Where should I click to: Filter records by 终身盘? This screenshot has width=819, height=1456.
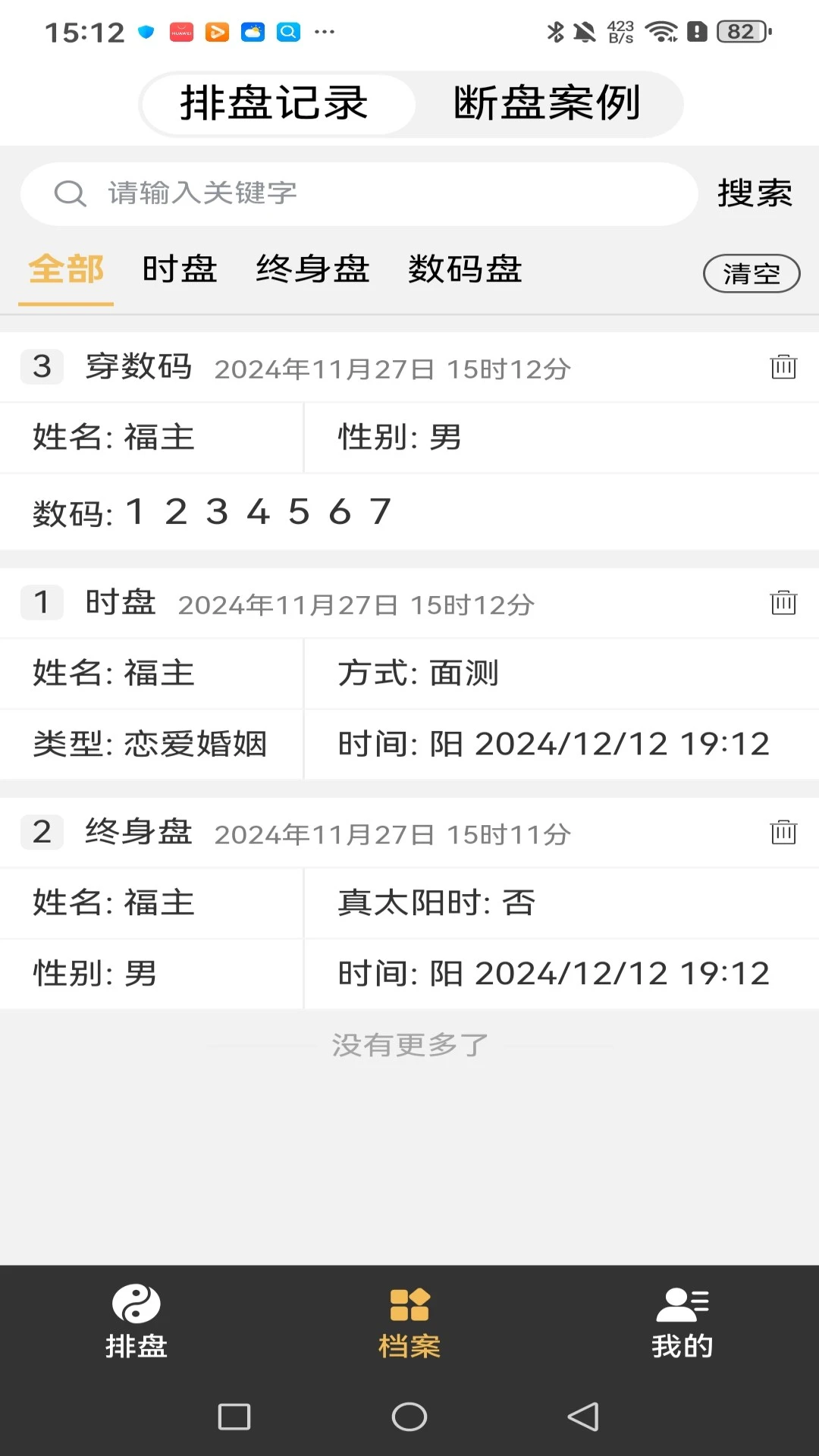click(x=312, y=270)
